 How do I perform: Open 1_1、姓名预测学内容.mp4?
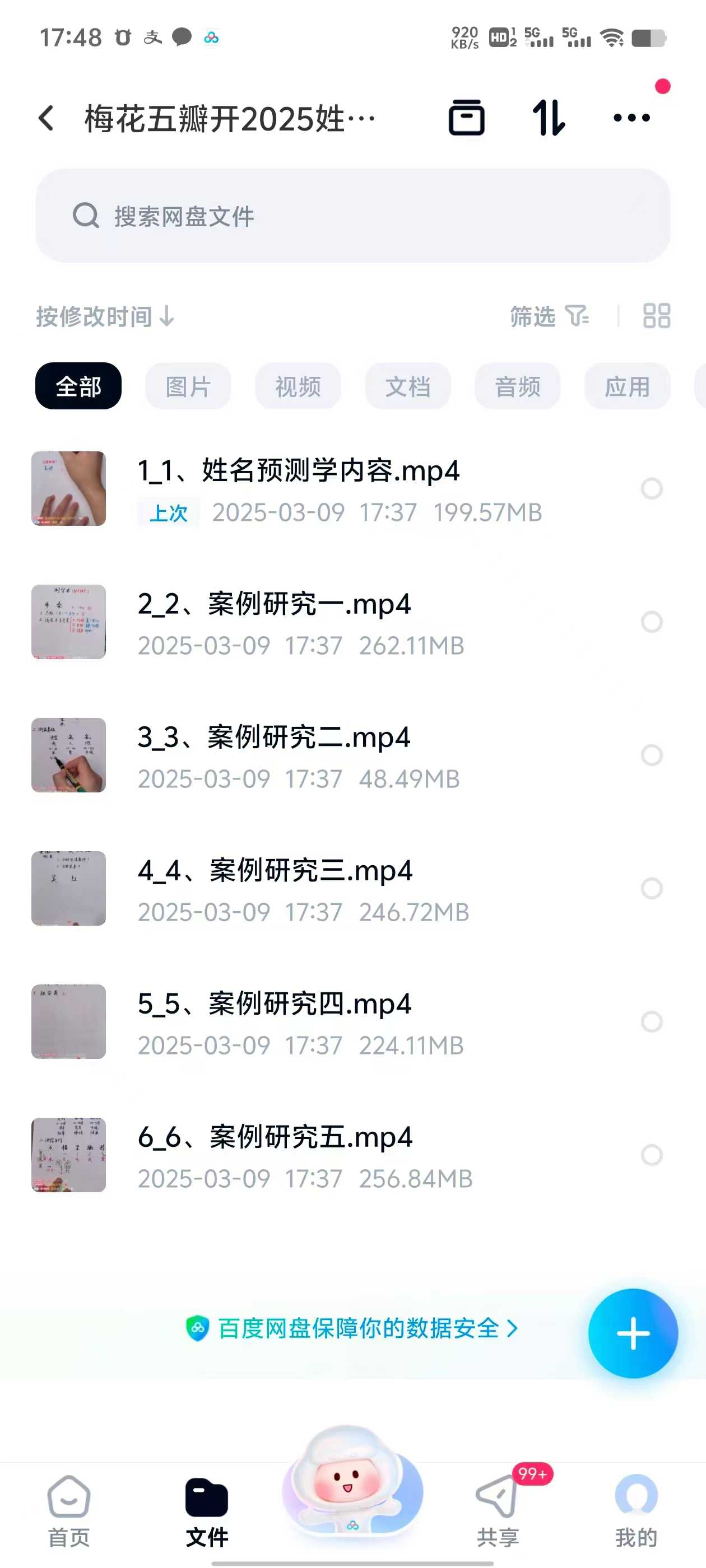coord(299,471)
